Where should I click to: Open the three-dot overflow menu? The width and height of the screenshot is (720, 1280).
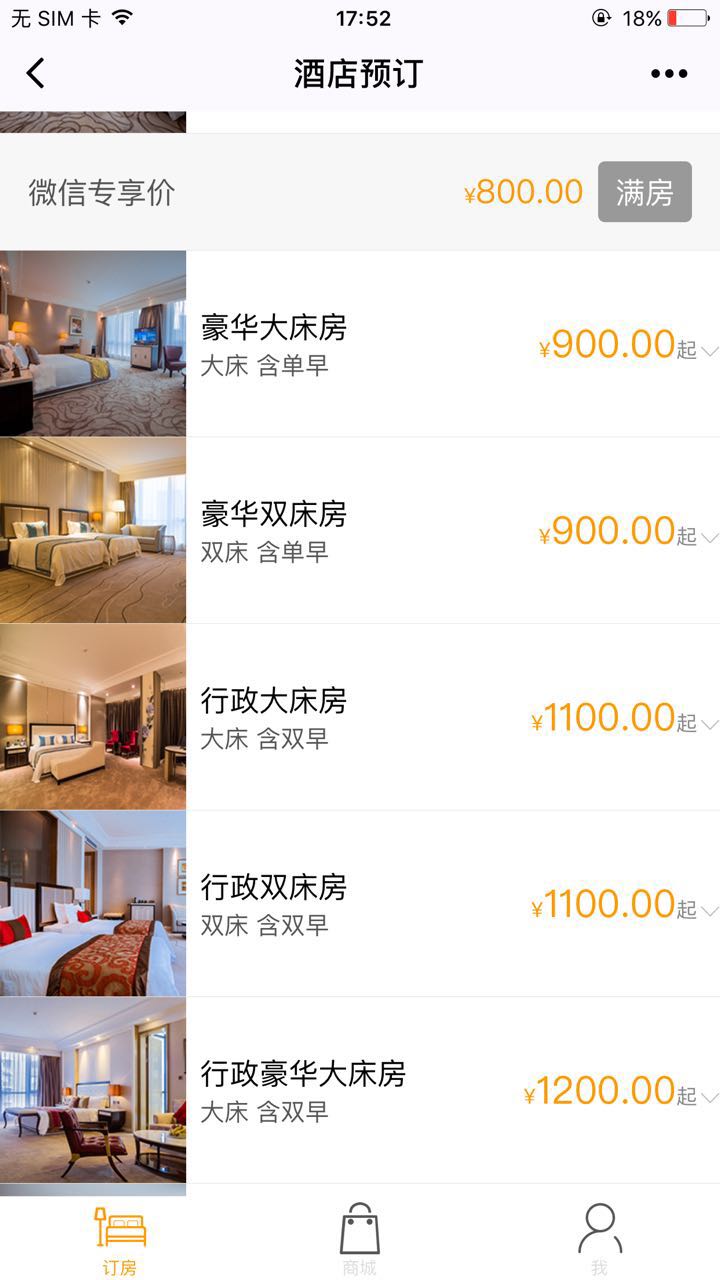point(669,73)
